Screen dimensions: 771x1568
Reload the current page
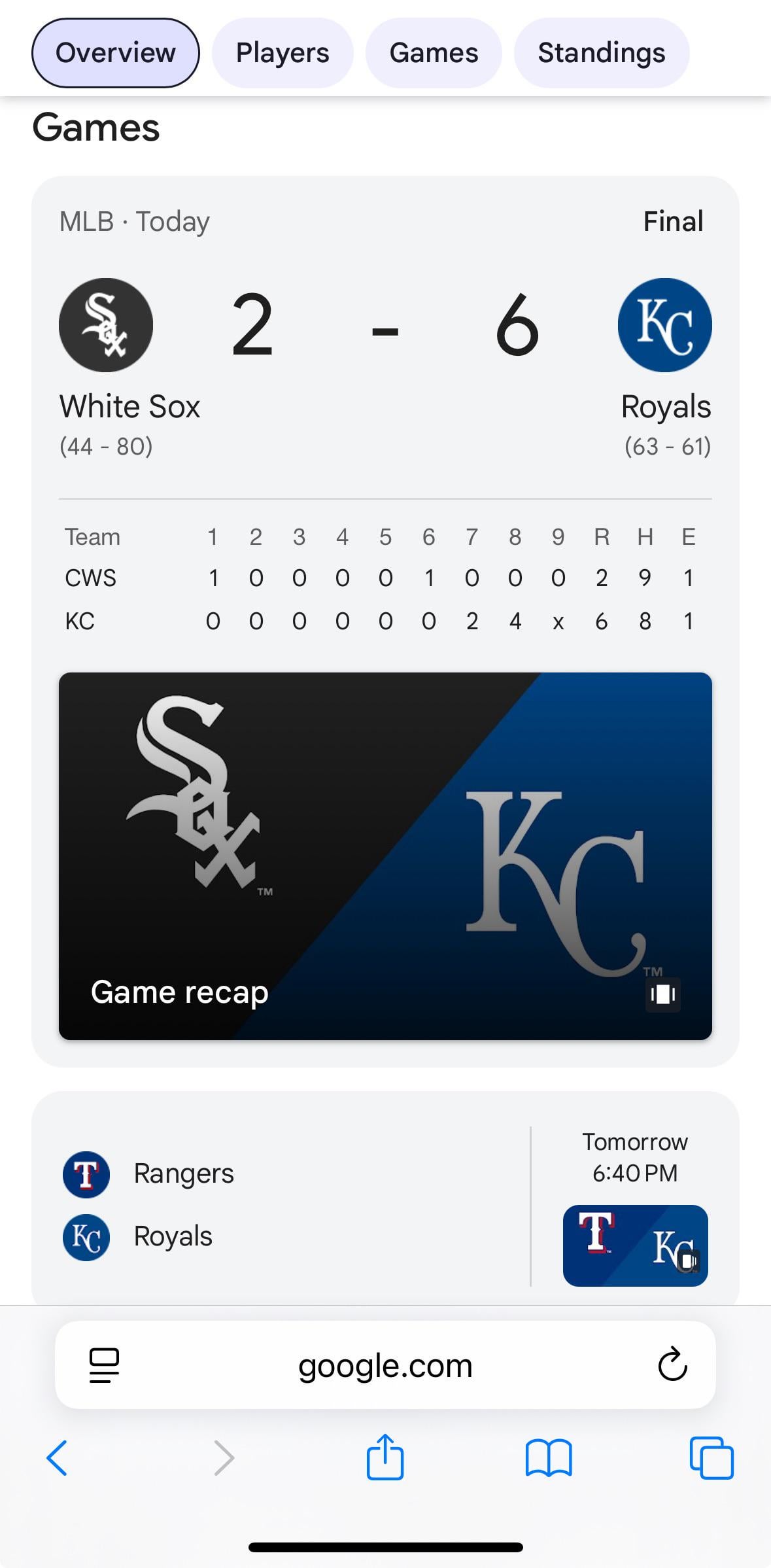(672, 1365)
